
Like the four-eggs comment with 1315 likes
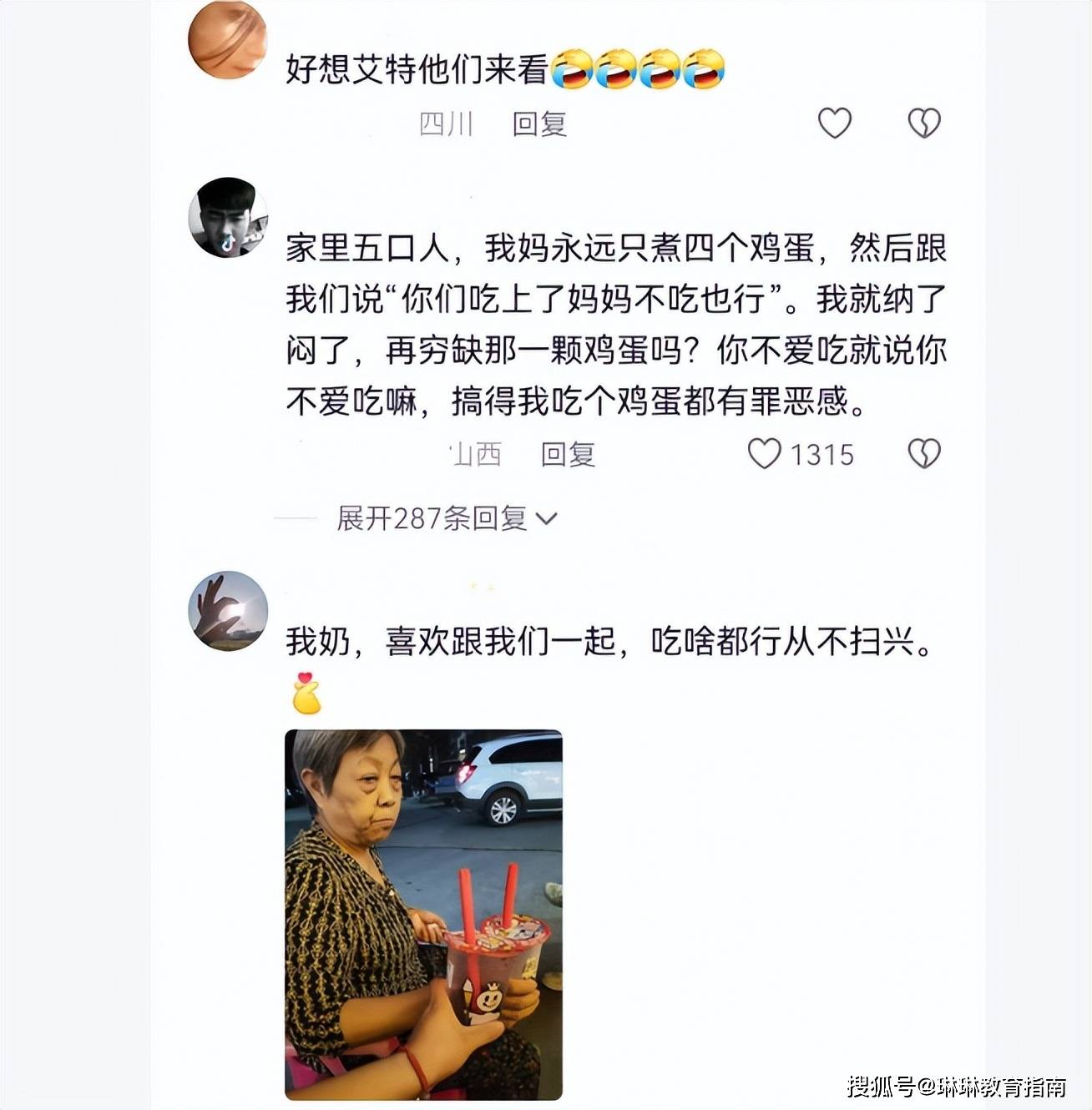point(764,454)
